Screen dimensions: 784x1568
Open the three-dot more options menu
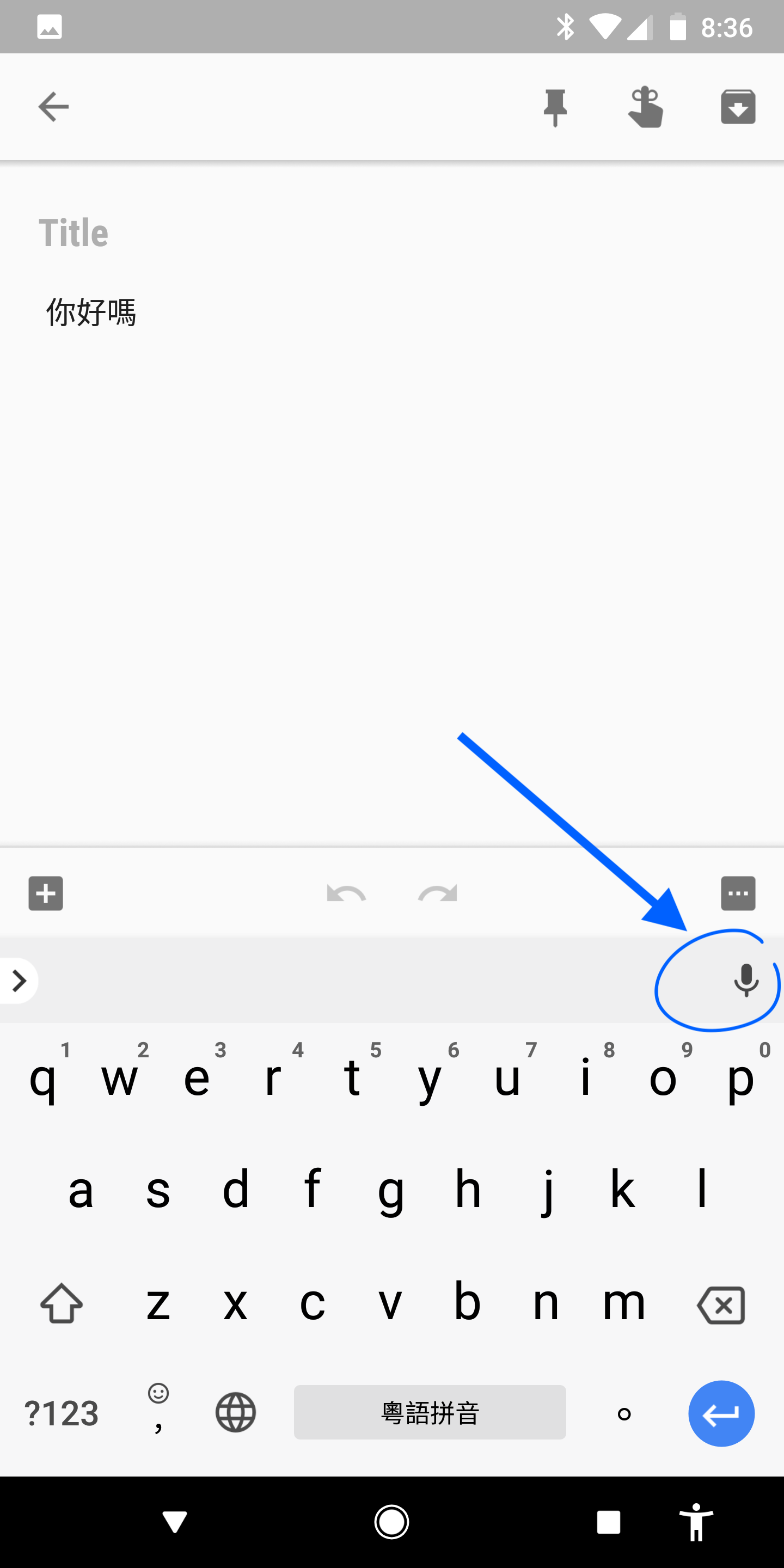coord(738,893)
